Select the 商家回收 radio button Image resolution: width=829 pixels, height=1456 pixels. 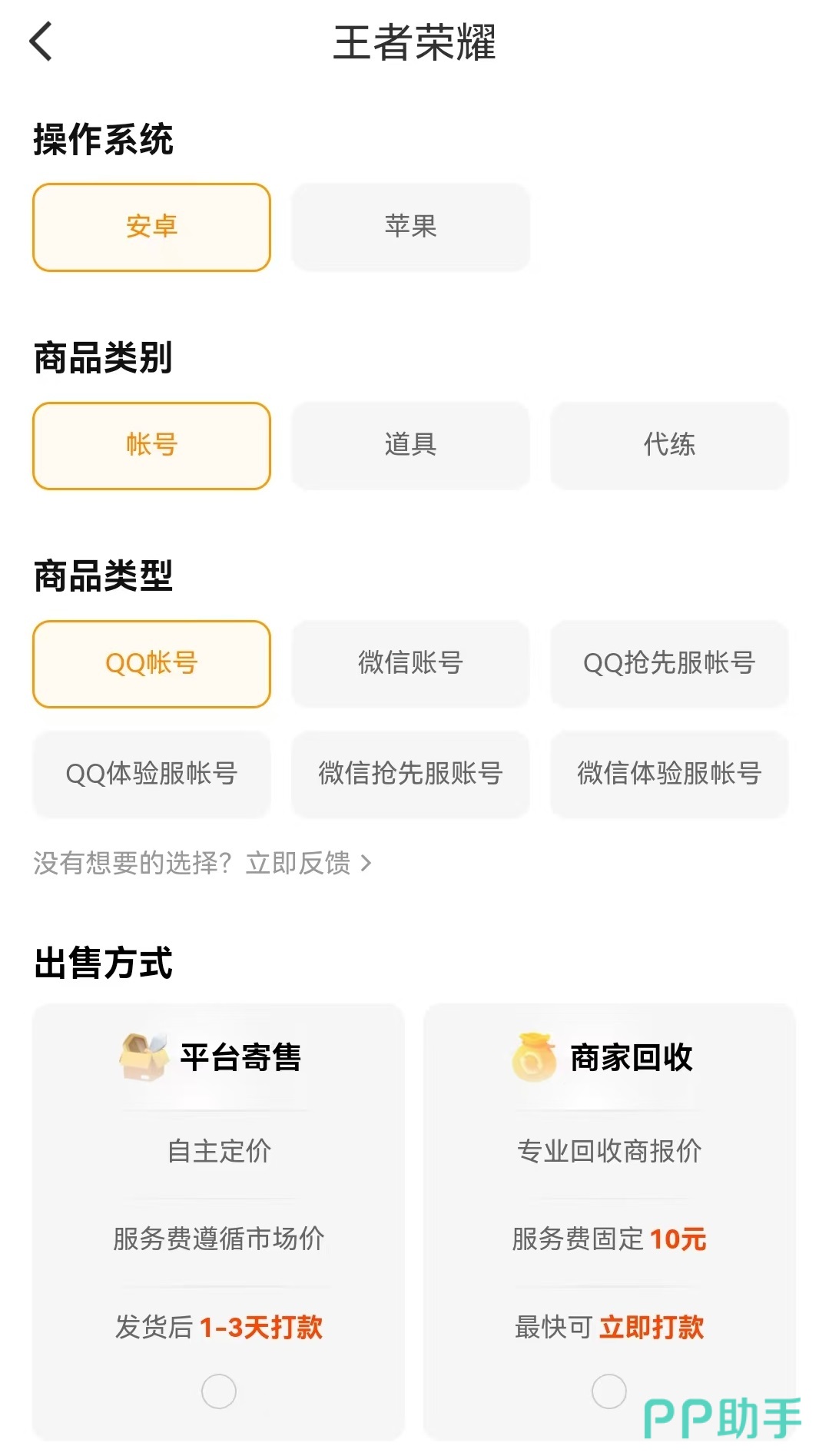(x=609, y=1391)
